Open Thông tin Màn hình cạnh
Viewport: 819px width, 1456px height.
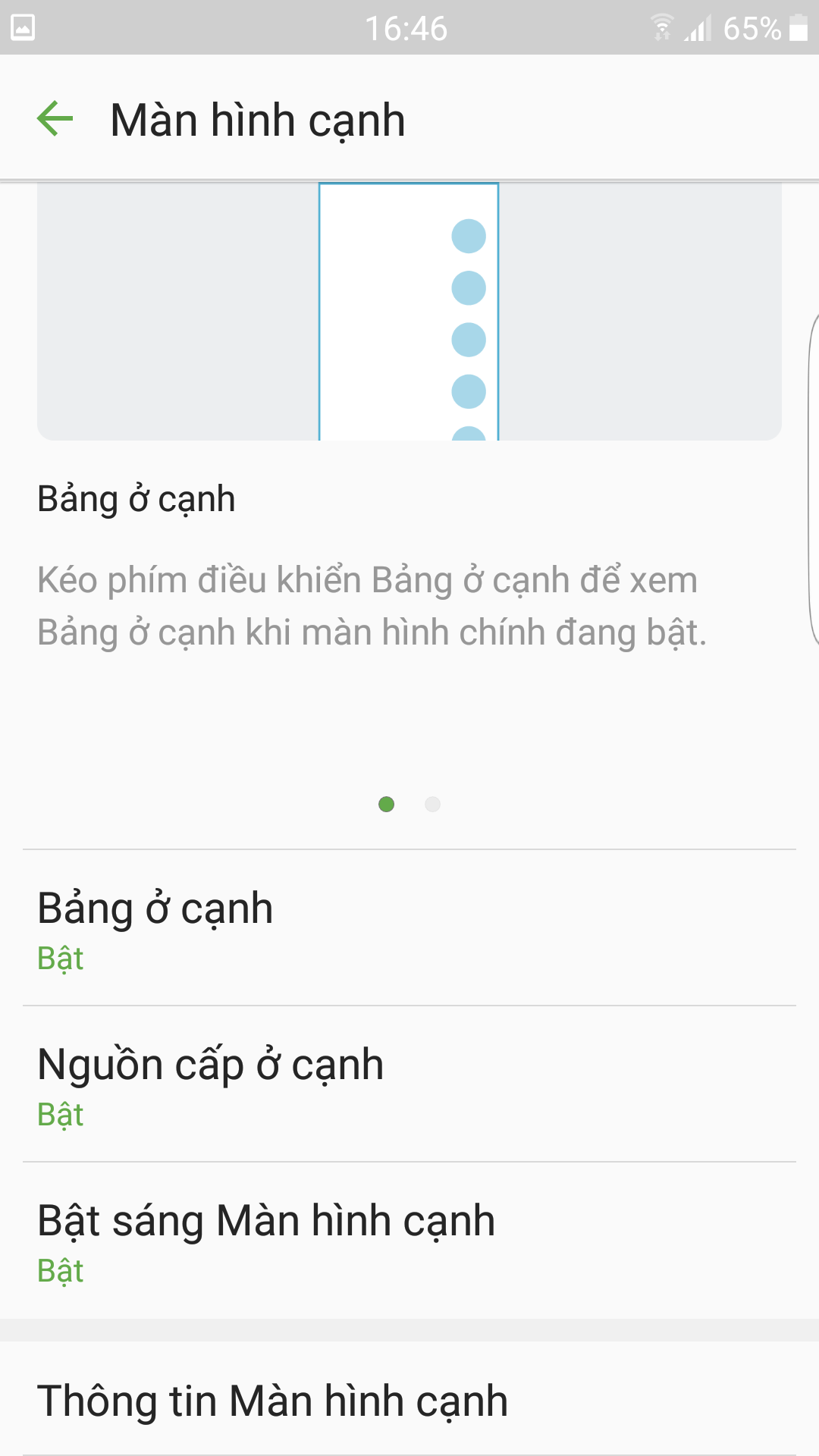(x=409, y=1400)
